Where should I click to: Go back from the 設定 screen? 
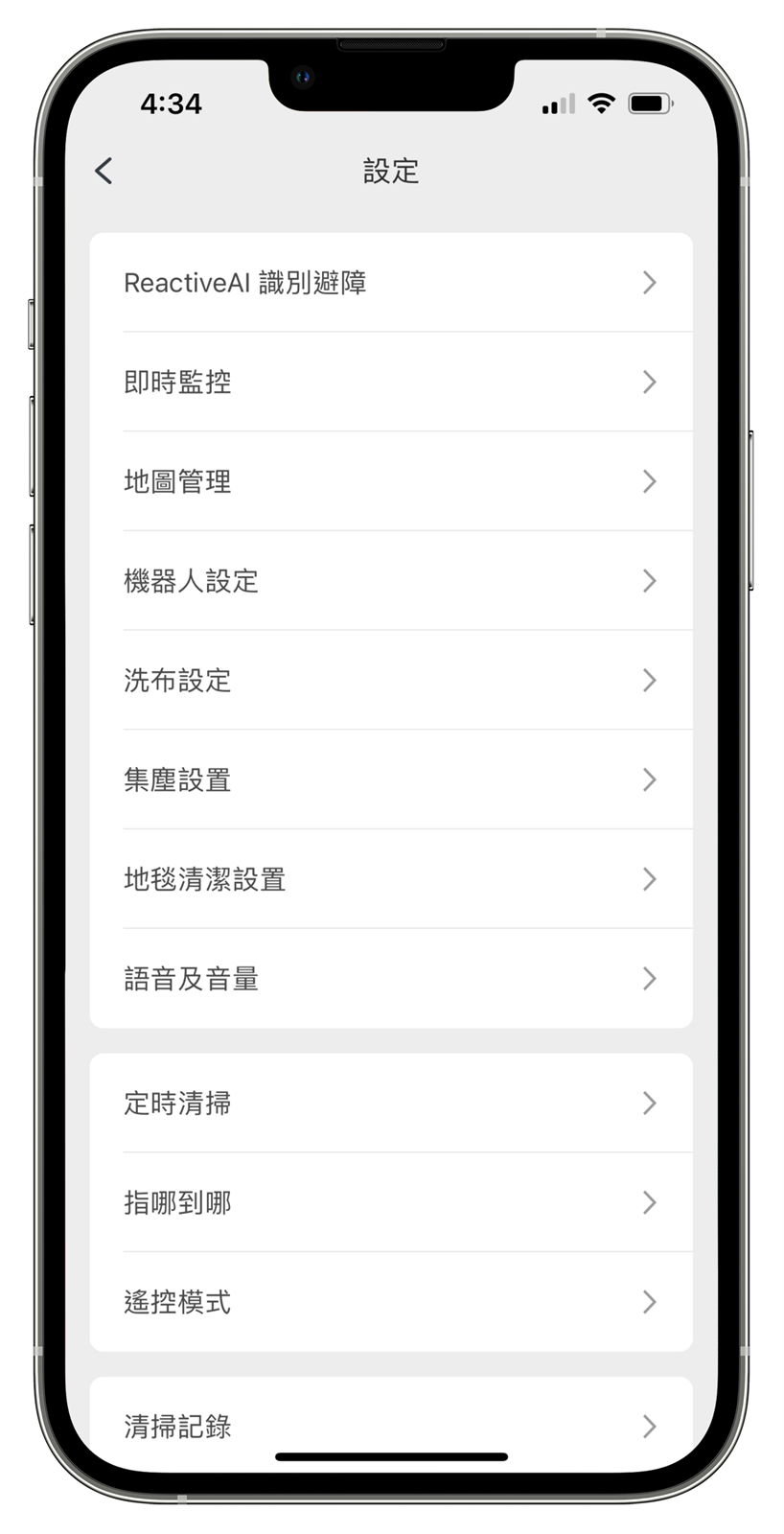click(x=104, y=171)
